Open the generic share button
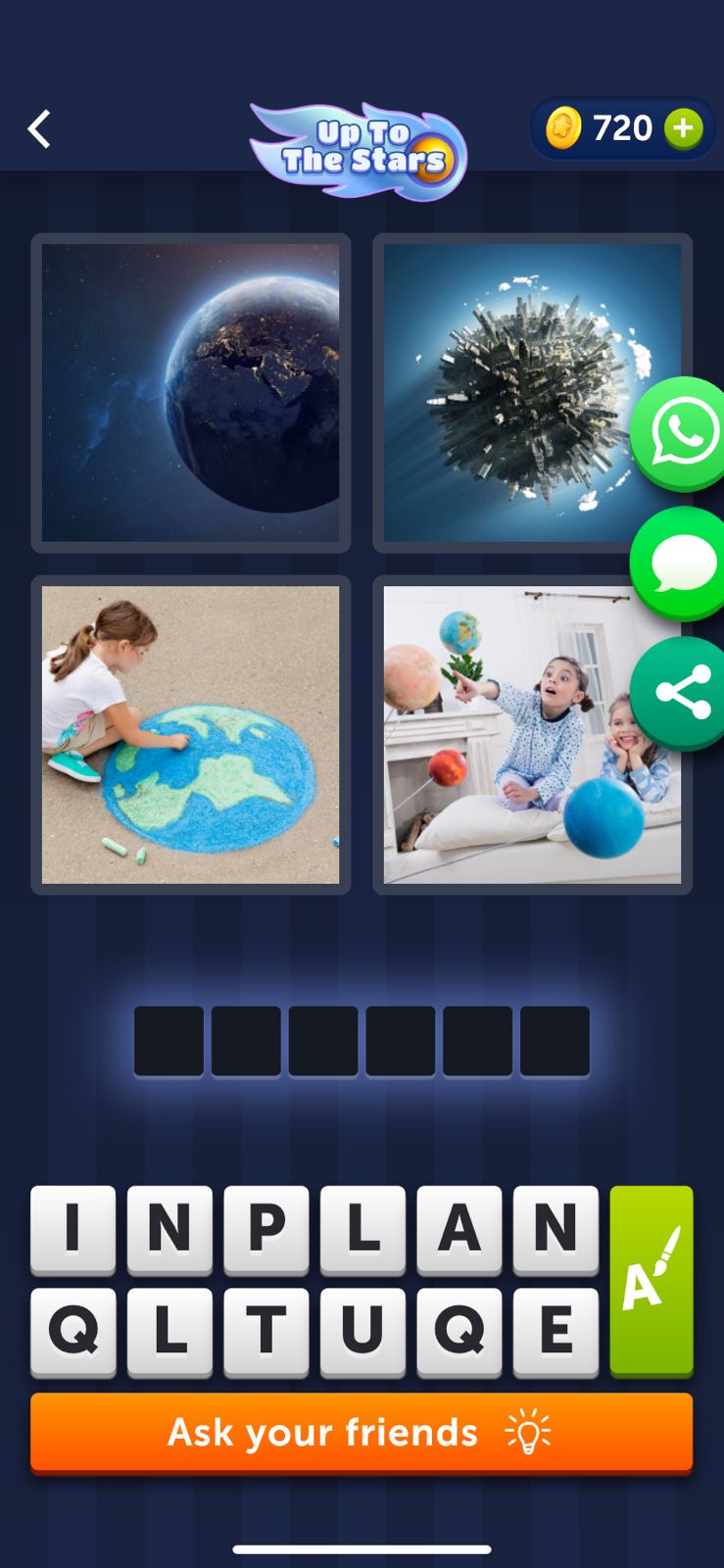724x1568 pixels. click(x=680, y=693)
